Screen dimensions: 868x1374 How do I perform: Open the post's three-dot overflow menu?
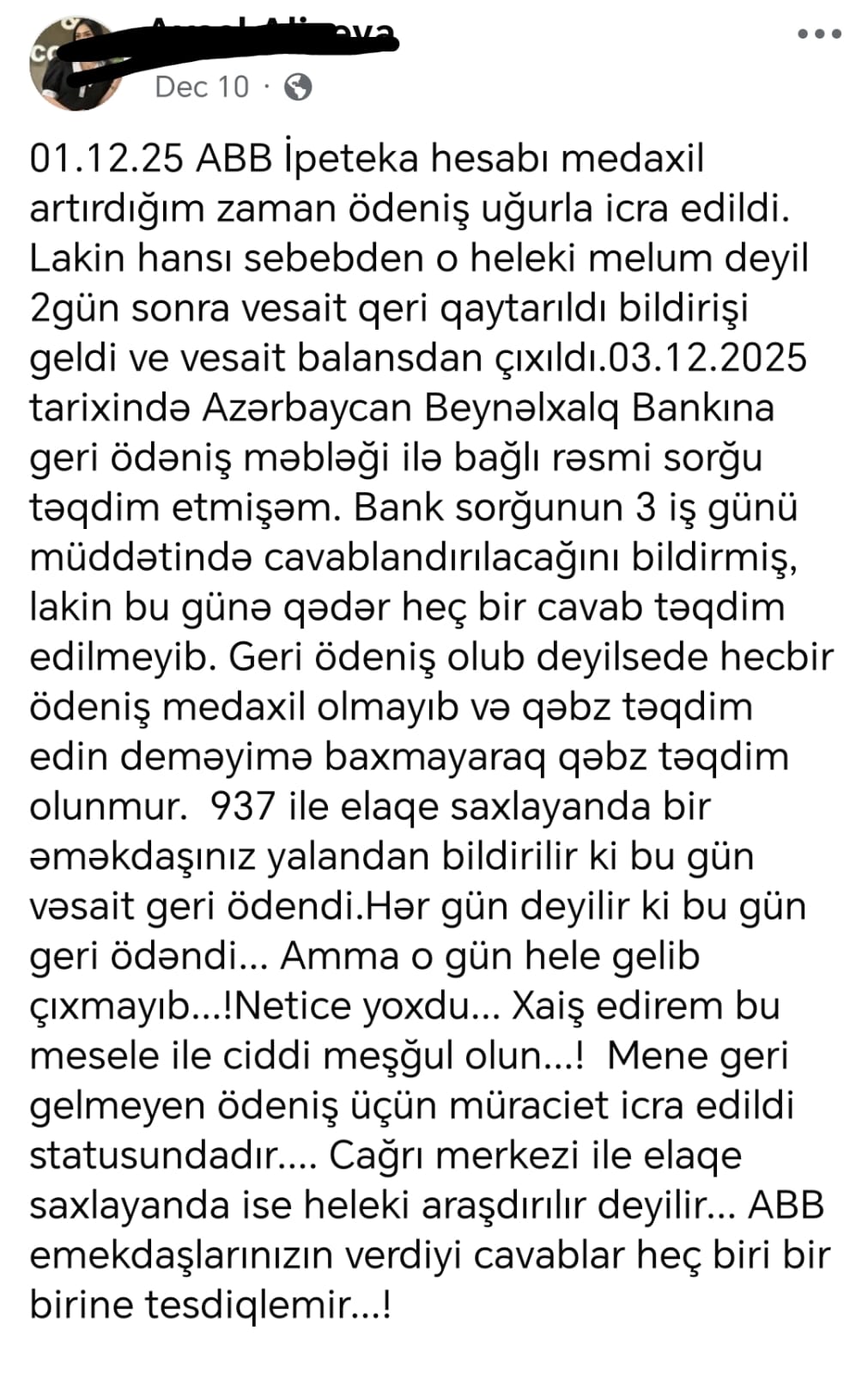[x=819, y=34]
